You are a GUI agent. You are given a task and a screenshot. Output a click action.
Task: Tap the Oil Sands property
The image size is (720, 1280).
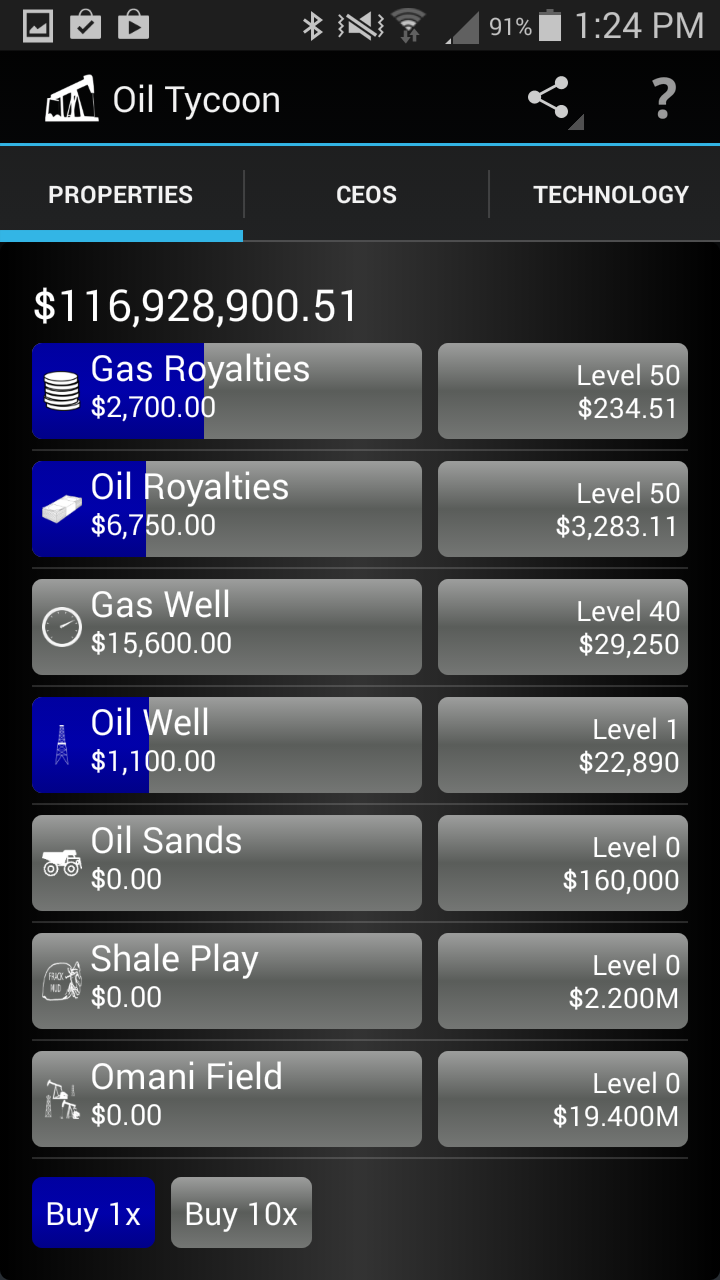(227, 863)
